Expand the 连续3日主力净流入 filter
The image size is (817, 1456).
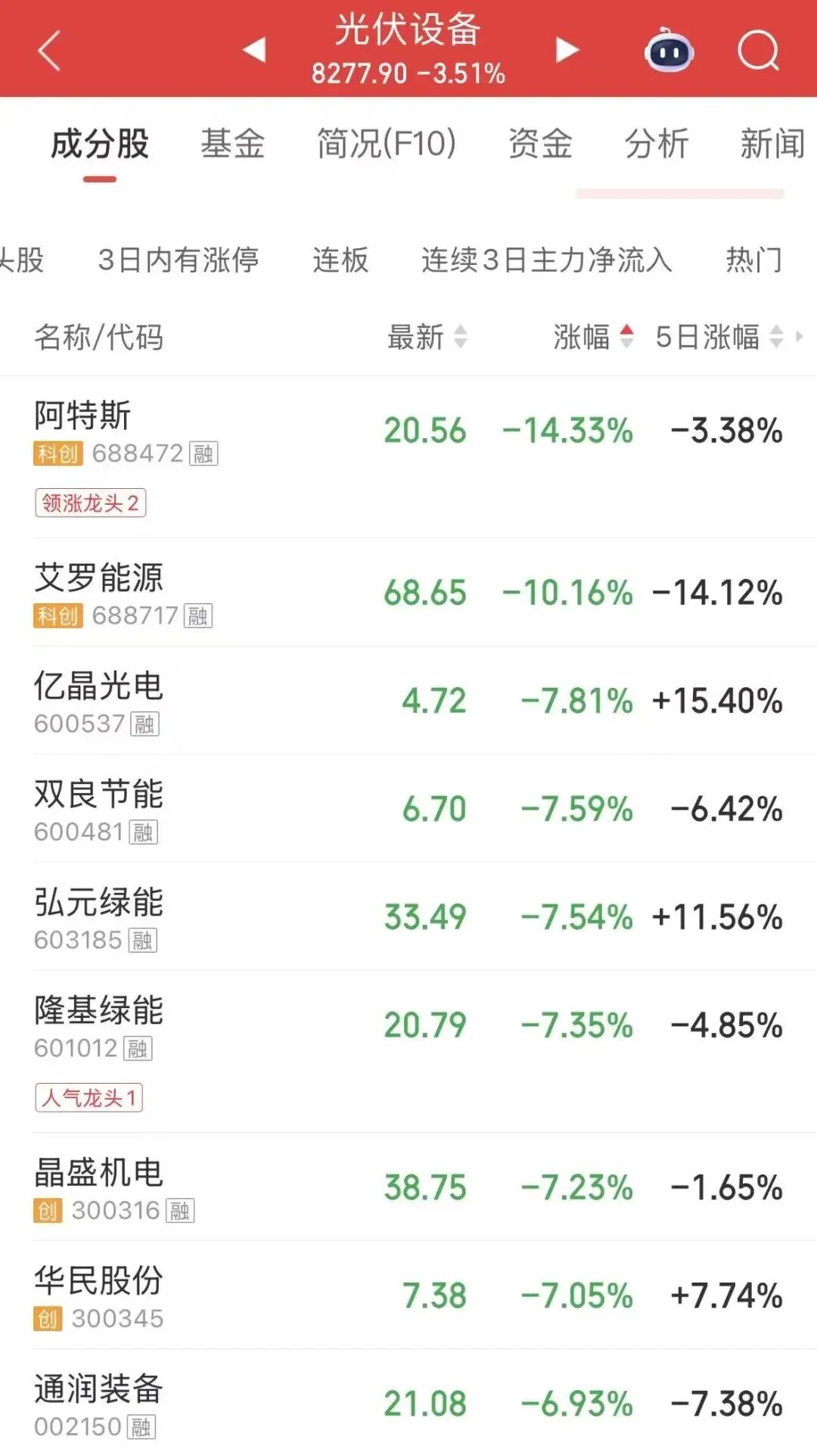(545, 260)
